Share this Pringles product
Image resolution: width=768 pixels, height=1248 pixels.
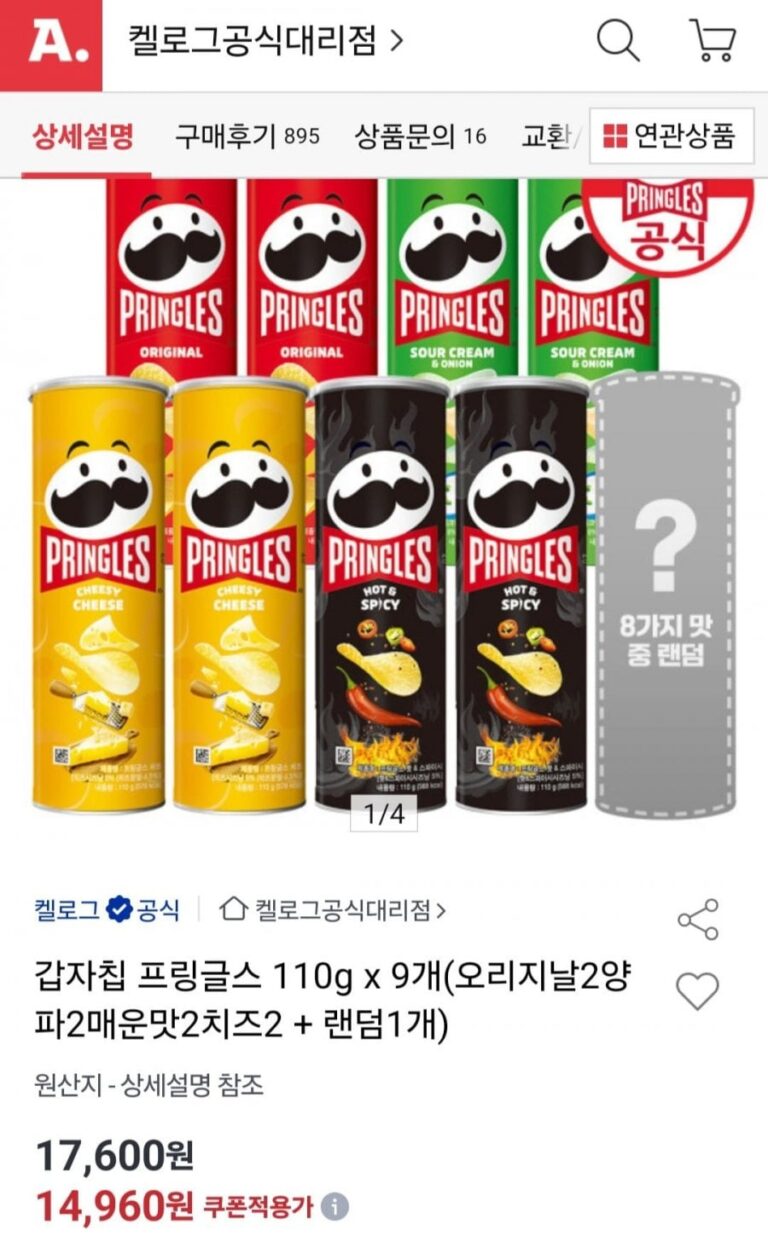pyautogui.click(x=697, y=919)
